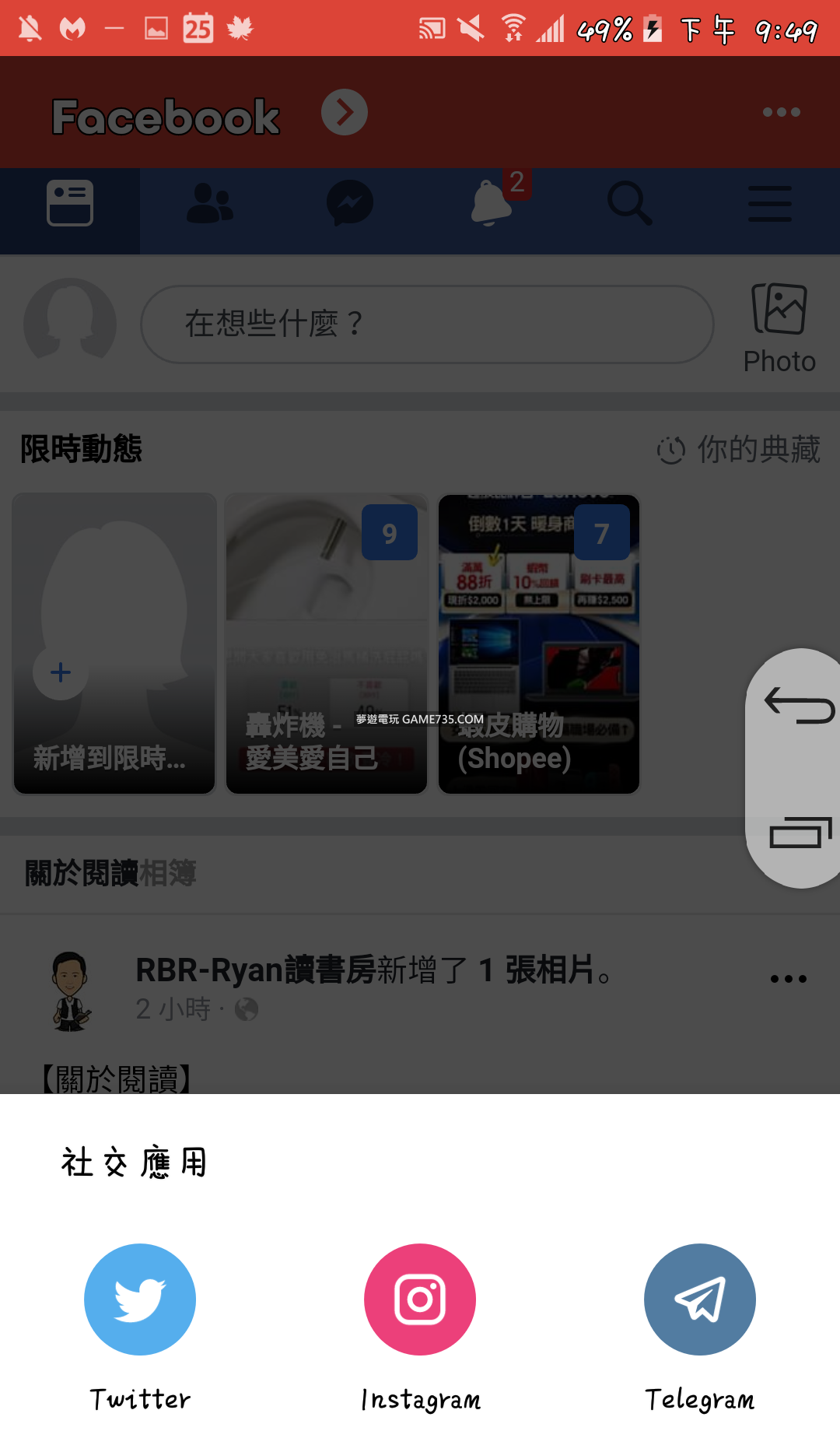This screenshot has width=840, height=1438.
Task: Go to the friends tab
Action: (210, 204)
